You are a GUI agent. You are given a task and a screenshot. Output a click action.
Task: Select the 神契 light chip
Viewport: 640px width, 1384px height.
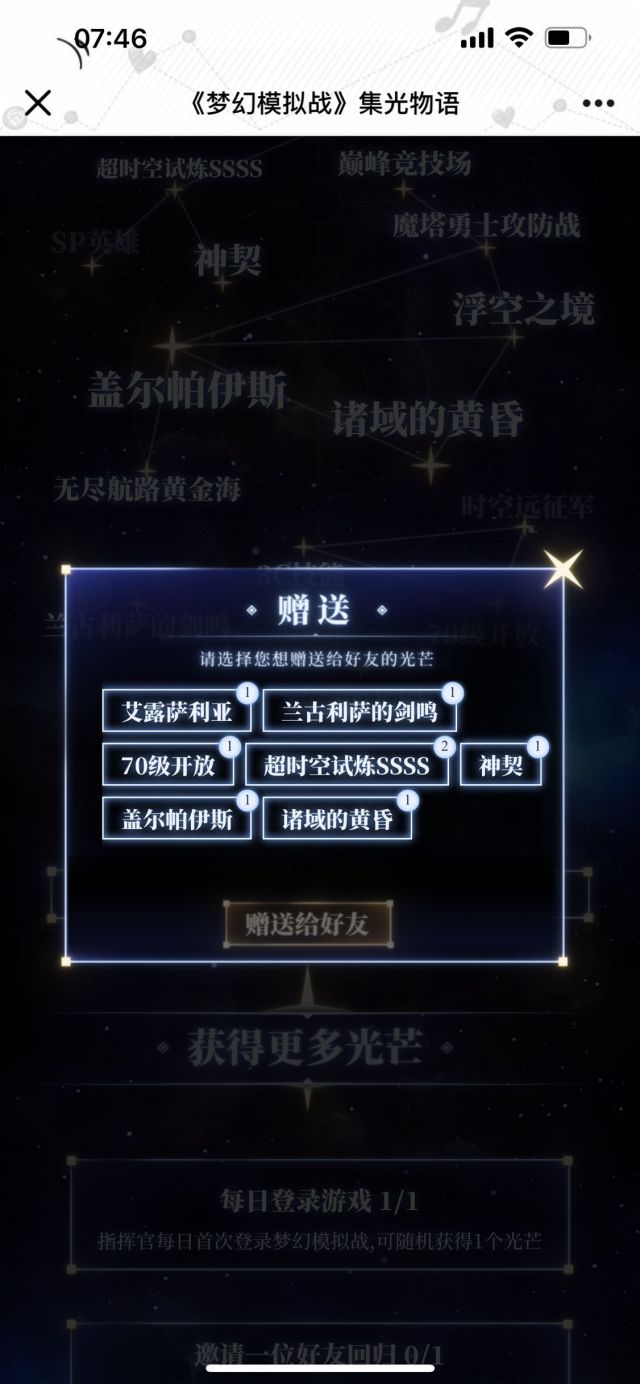click(501, 766)
